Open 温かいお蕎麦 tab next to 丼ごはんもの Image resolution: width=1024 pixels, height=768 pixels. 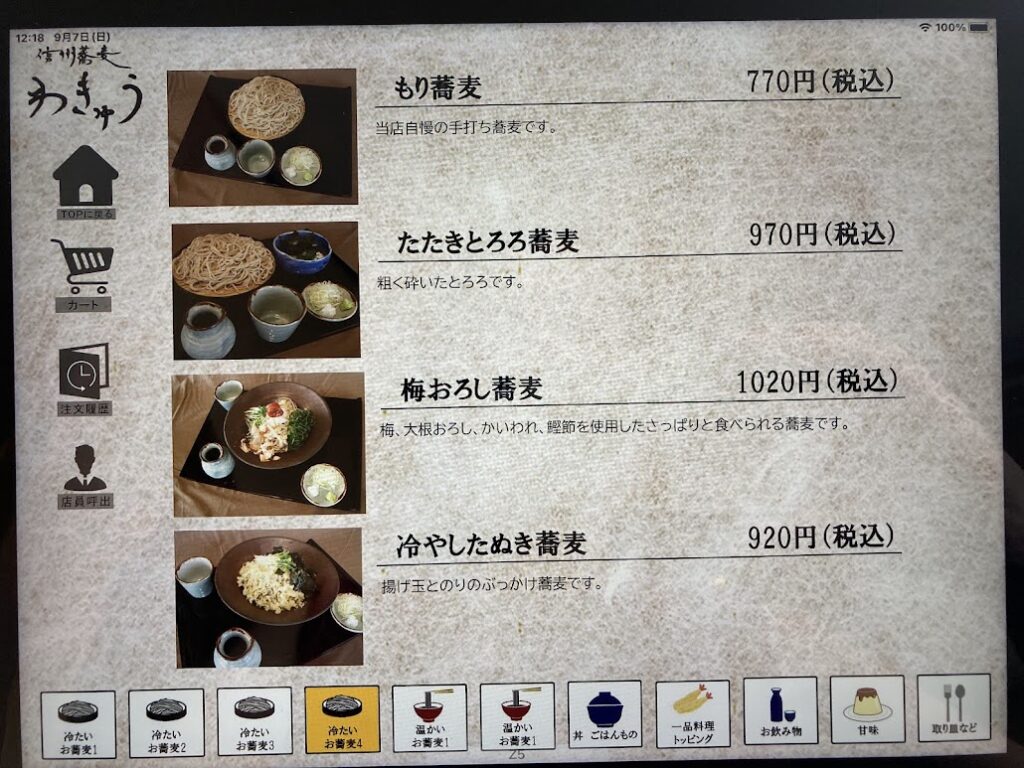pyautogui.click(x=517, y=717)
